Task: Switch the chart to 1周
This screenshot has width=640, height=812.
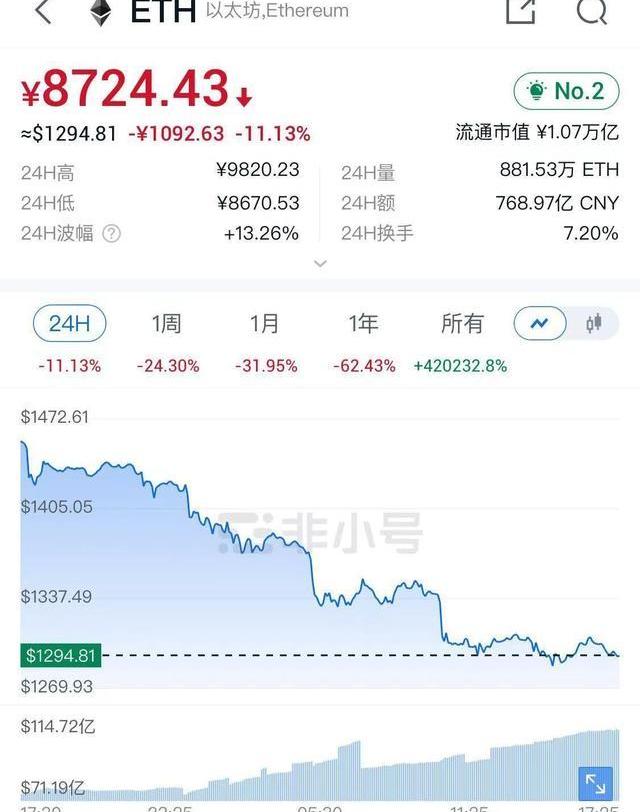Action: pyautogui.click(x=167, y=324)
